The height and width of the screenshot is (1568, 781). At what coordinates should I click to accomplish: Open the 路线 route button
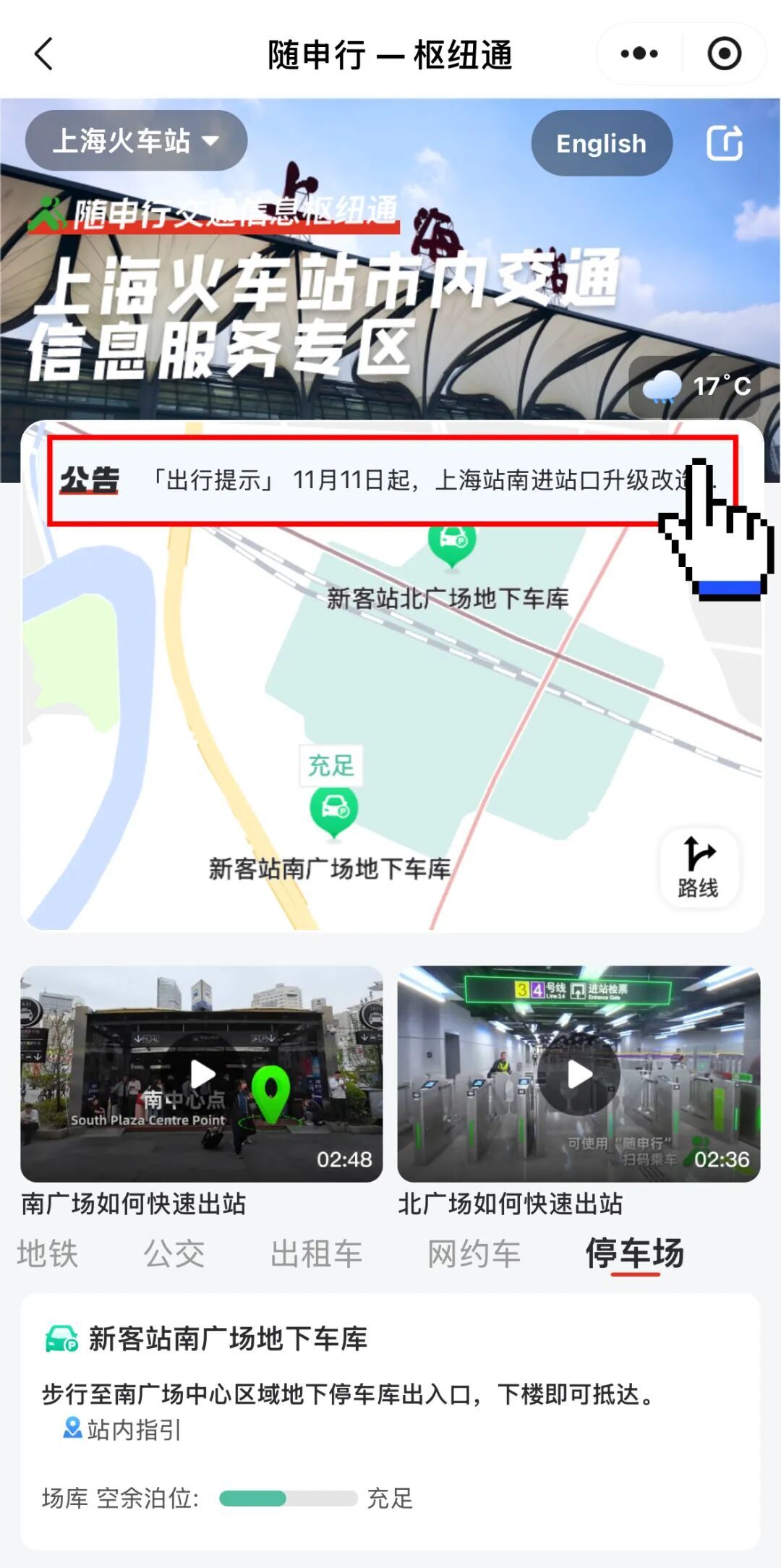click(x=699, y=868)
